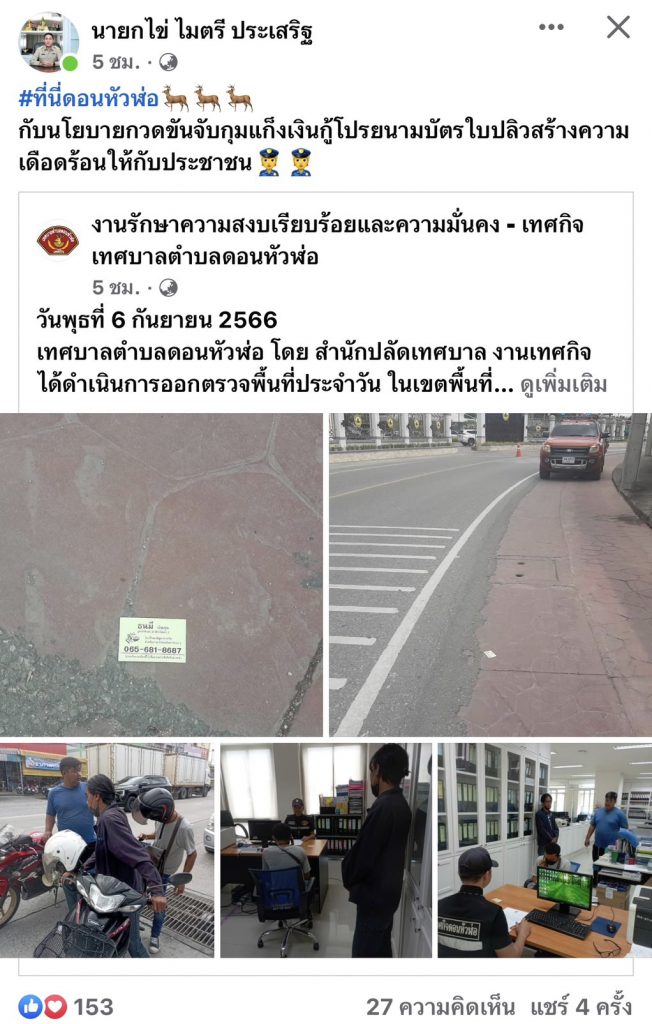
Task: View the แชร์ 4 ครั้ง shares list
Action: (583, 1006)
